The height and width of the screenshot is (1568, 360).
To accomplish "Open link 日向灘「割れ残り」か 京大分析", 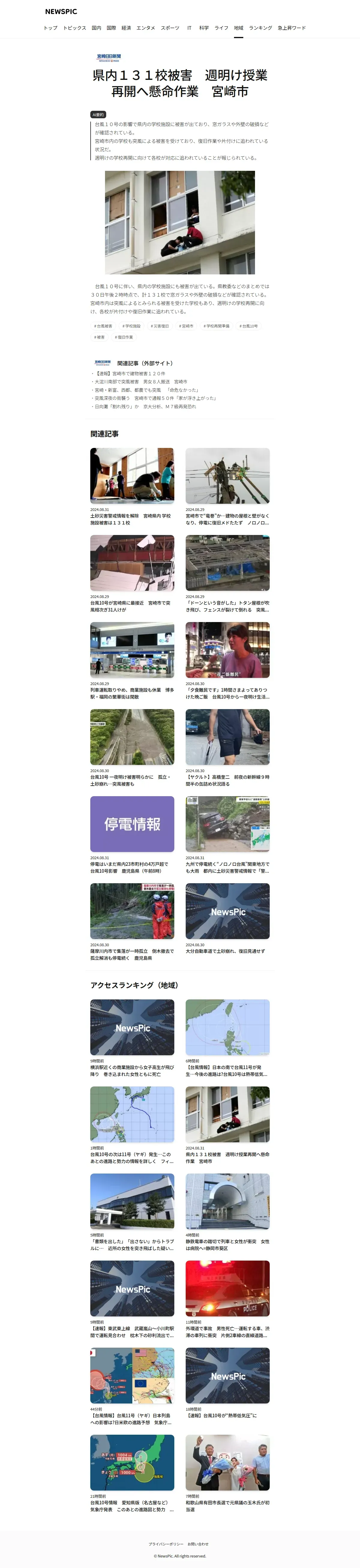I will (x=145, y=406).
